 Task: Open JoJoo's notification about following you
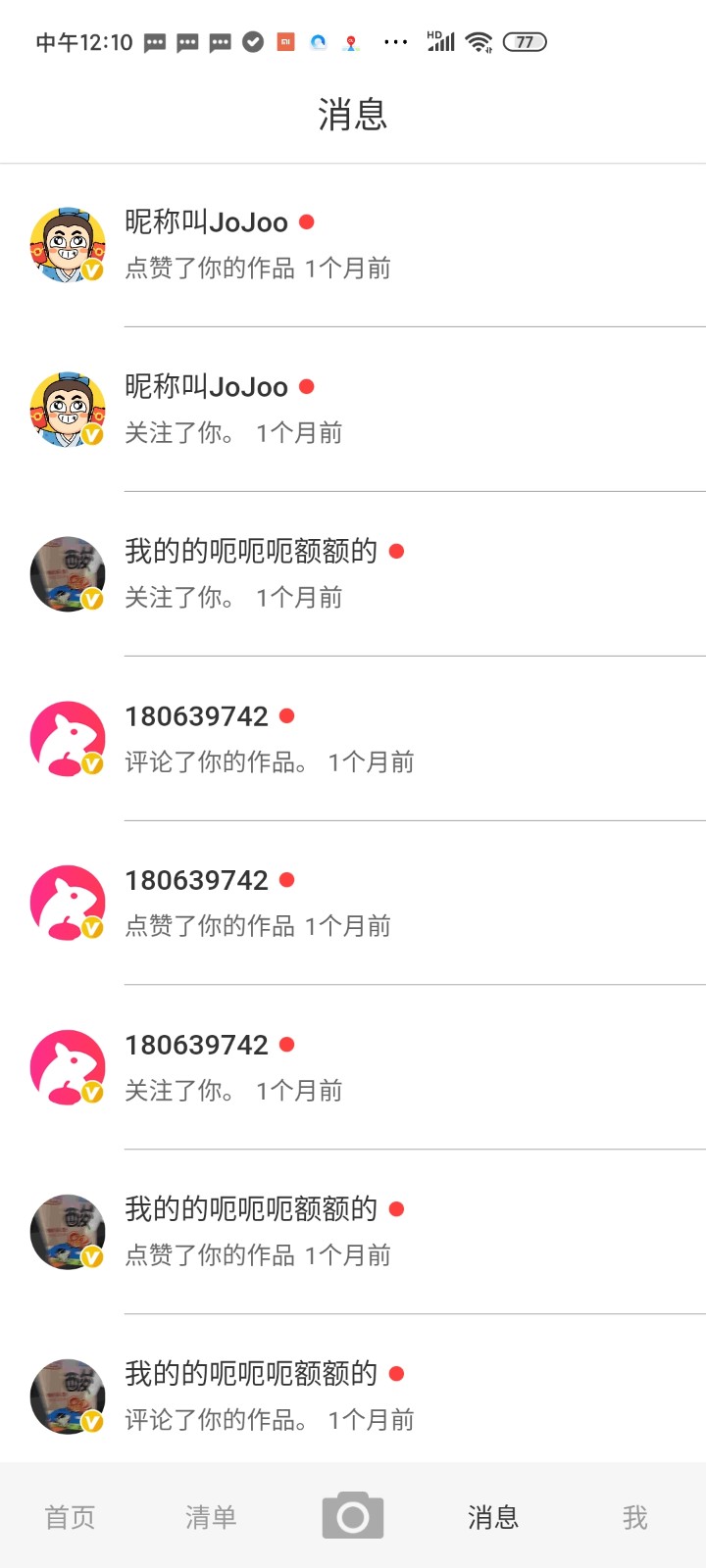coord(353,410)
